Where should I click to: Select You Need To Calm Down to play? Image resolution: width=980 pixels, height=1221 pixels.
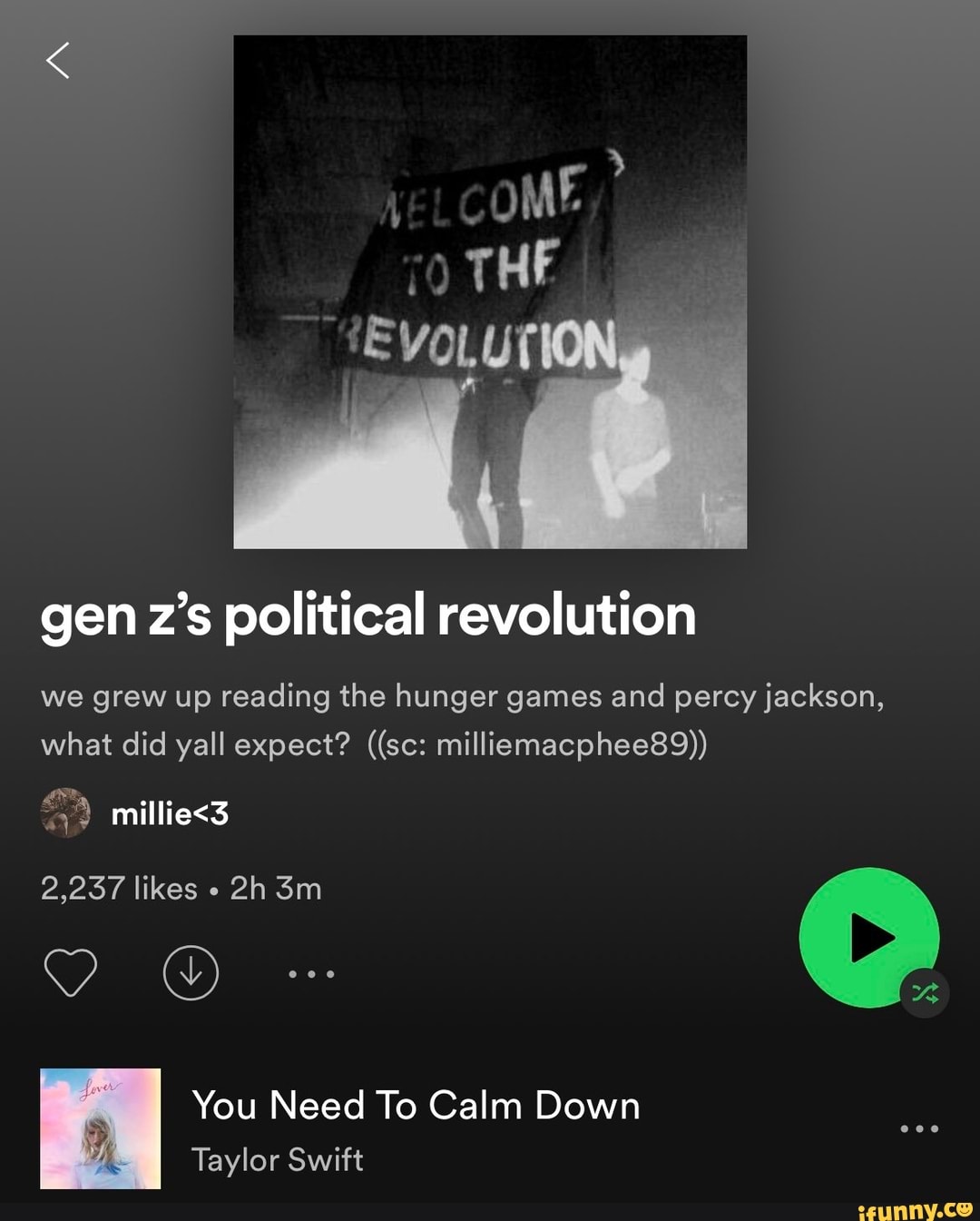pyautogui.click(x=416, y=1106)
